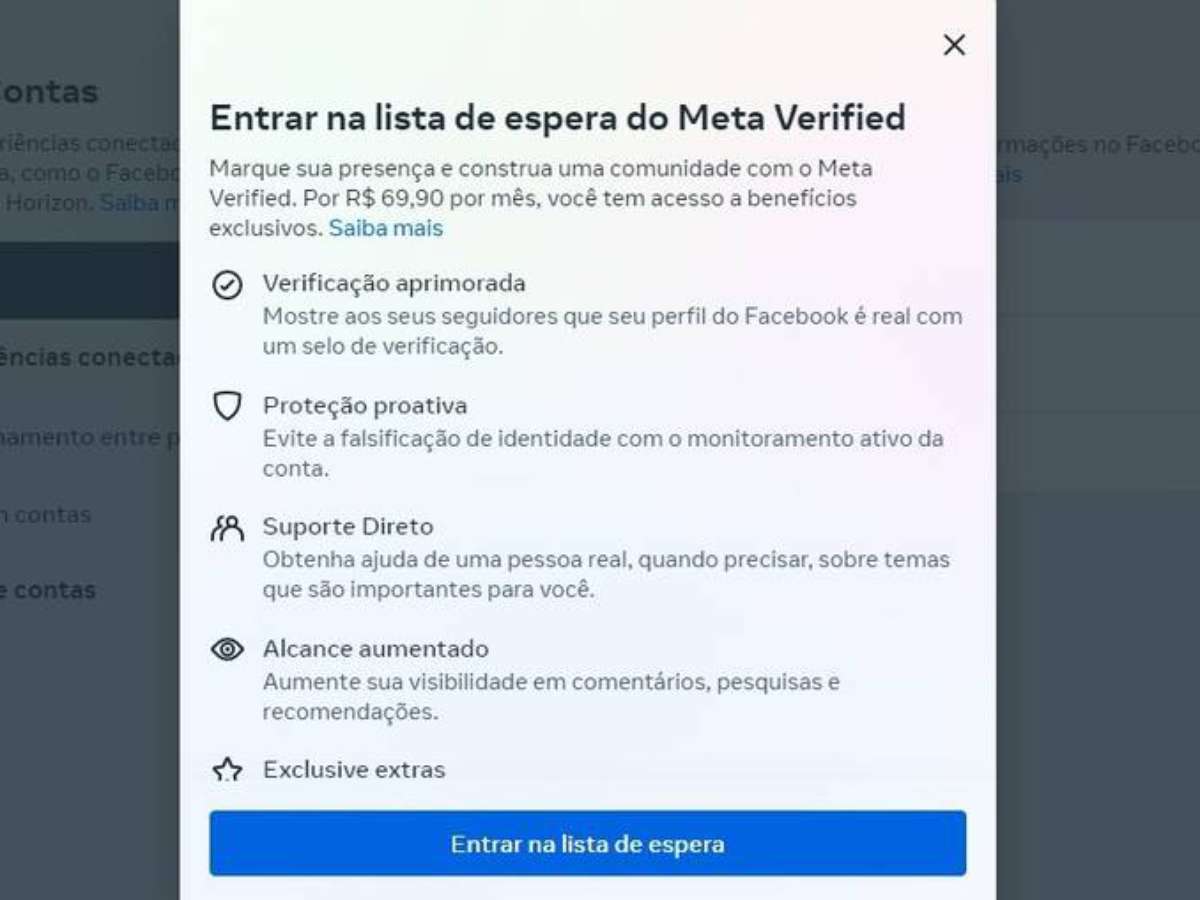Tap Entrar na lista de espera button
Viewport: 1200px width, 900px height.
[587, 843]
